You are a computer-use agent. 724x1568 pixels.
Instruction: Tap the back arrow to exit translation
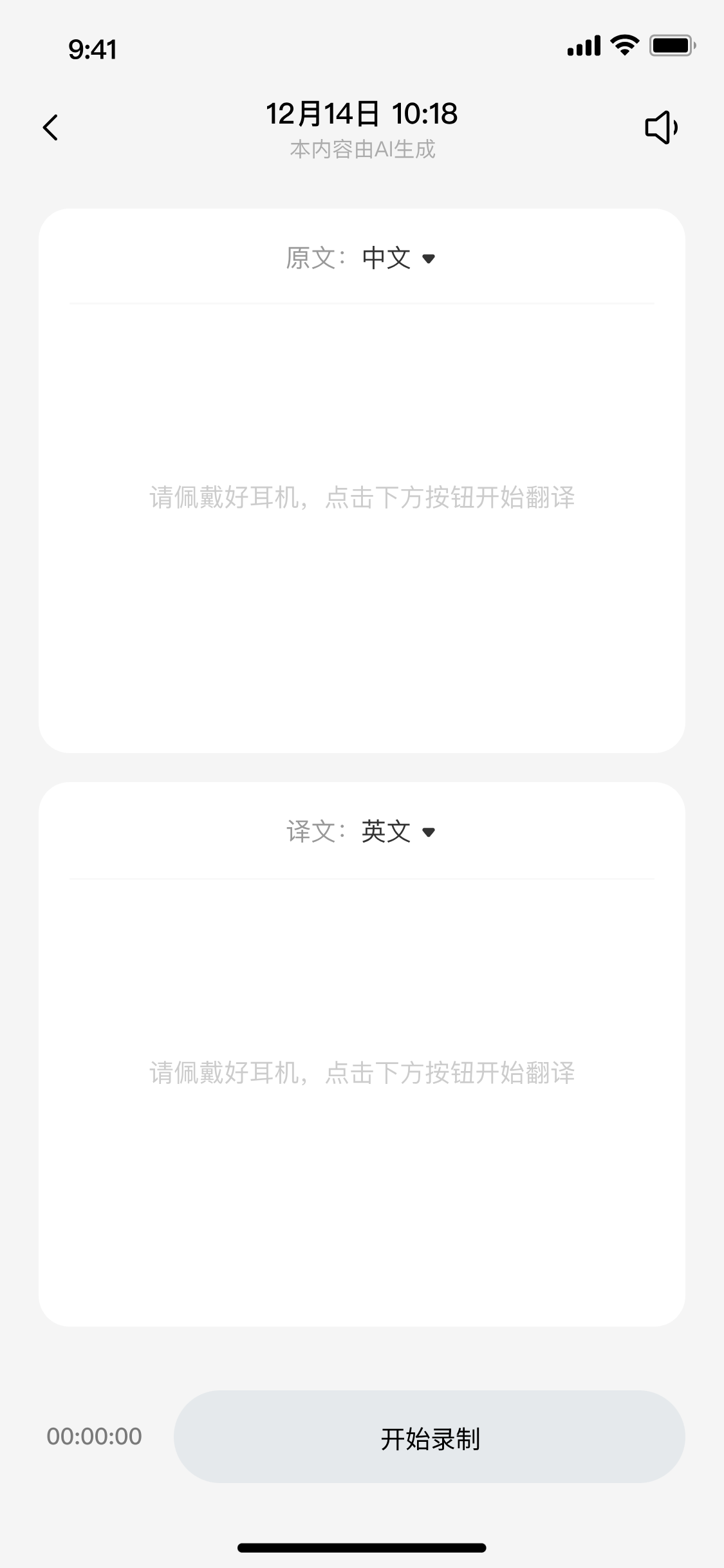click(51, 127)
